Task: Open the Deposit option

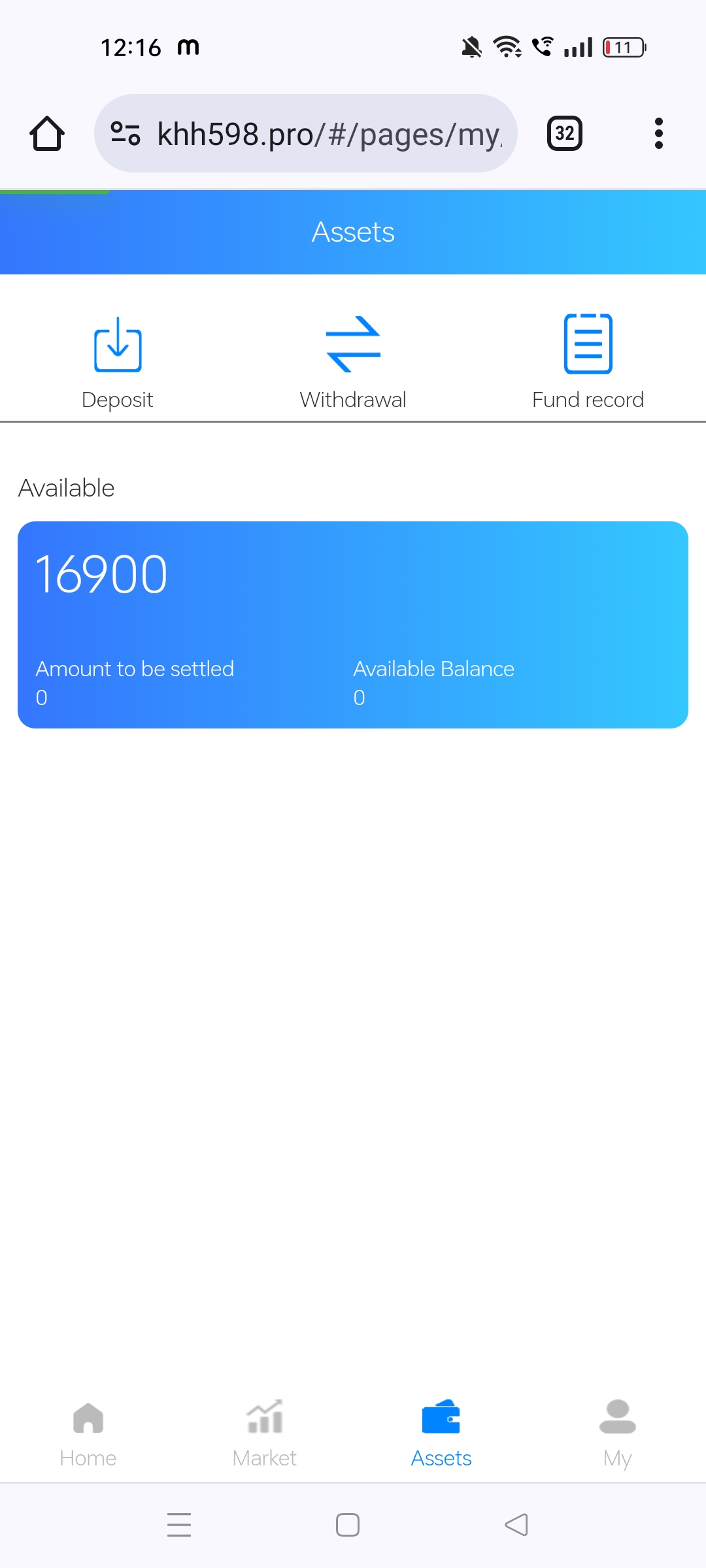Action: click(x=118, y=361)
